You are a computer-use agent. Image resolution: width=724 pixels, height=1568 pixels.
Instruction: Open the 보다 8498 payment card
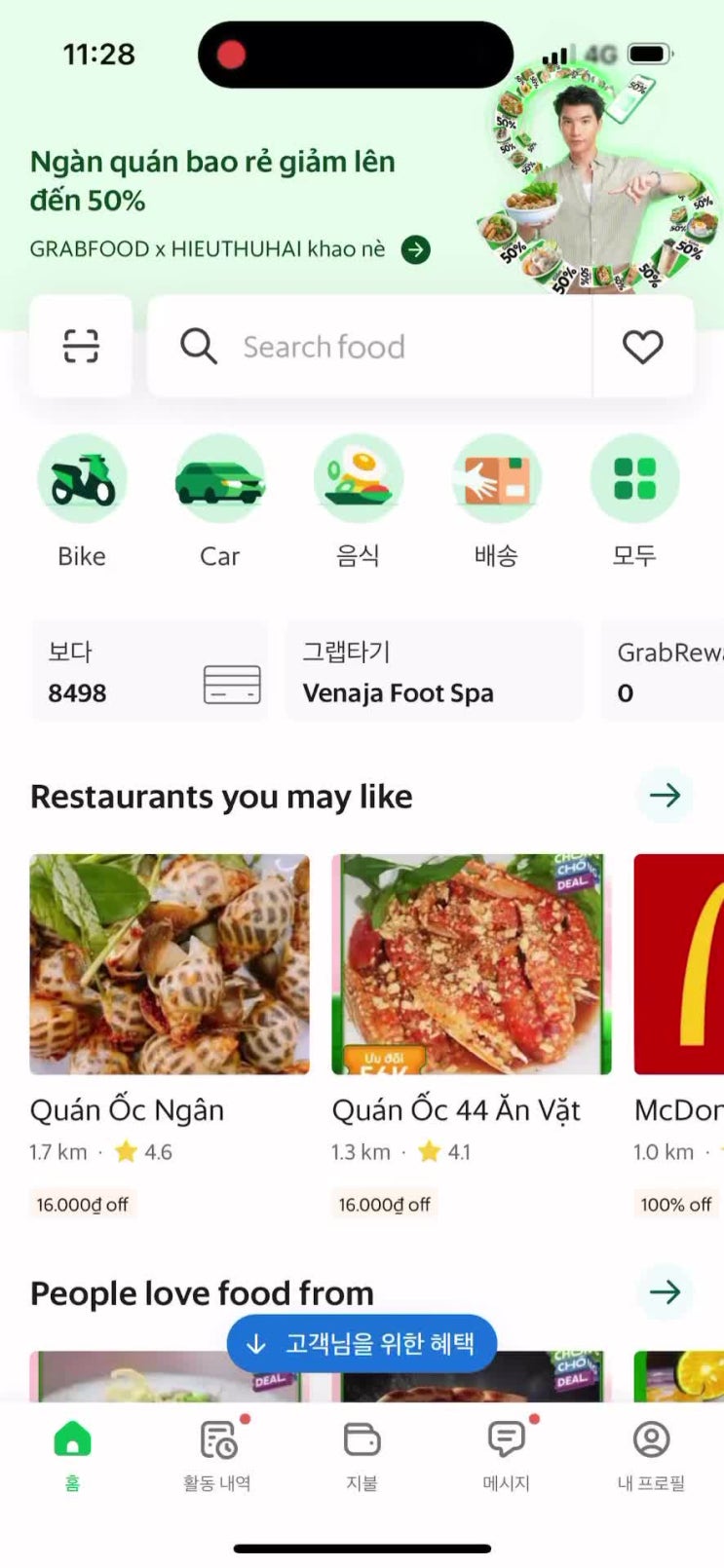tap(149, 672)
